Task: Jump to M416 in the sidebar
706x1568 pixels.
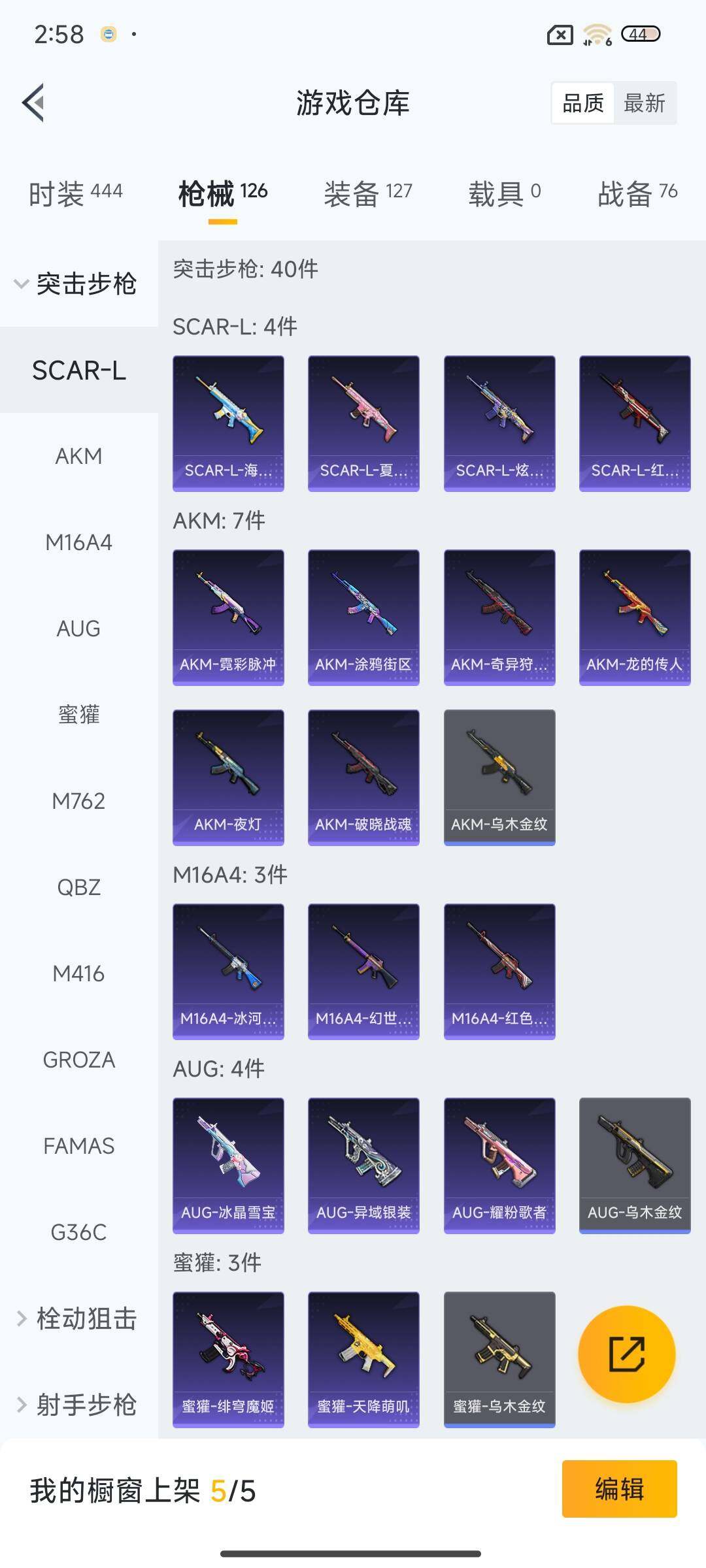Action: (x=78, y=973)
